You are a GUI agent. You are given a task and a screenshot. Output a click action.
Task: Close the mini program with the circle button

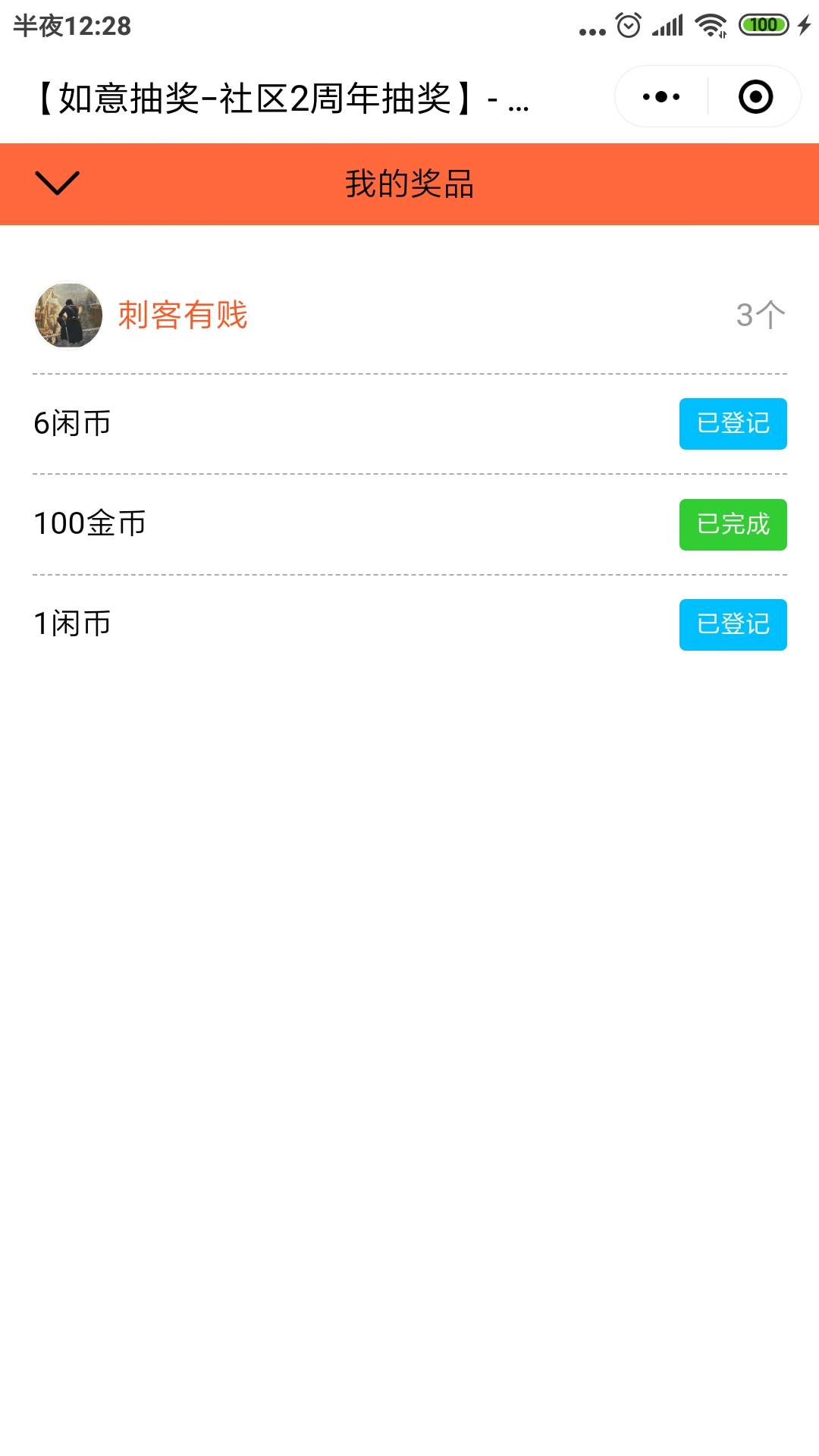point(755,97)
